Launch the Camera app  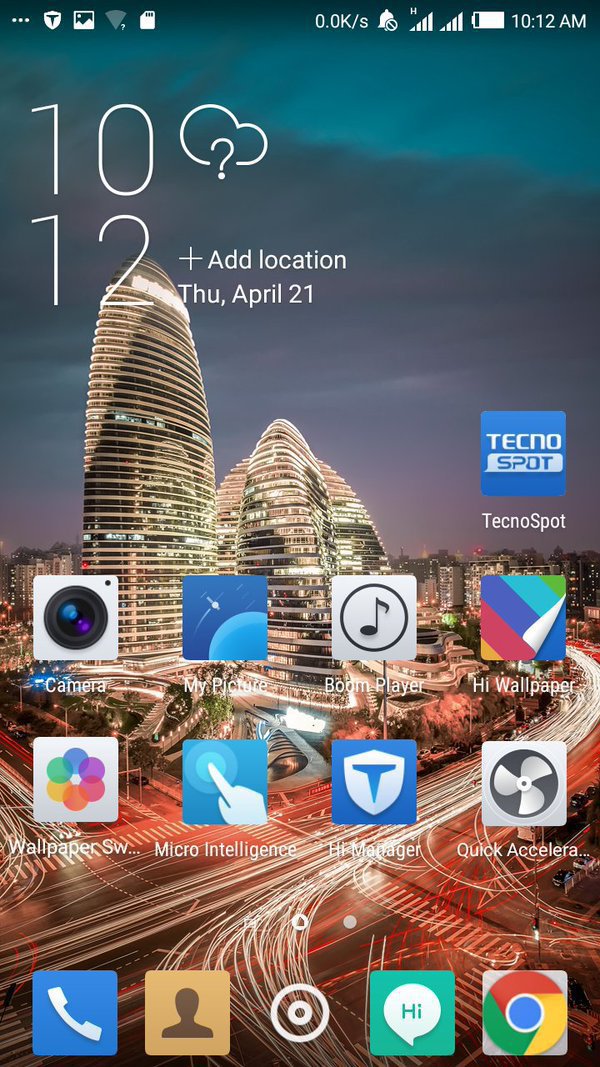(x=76, y=618)
